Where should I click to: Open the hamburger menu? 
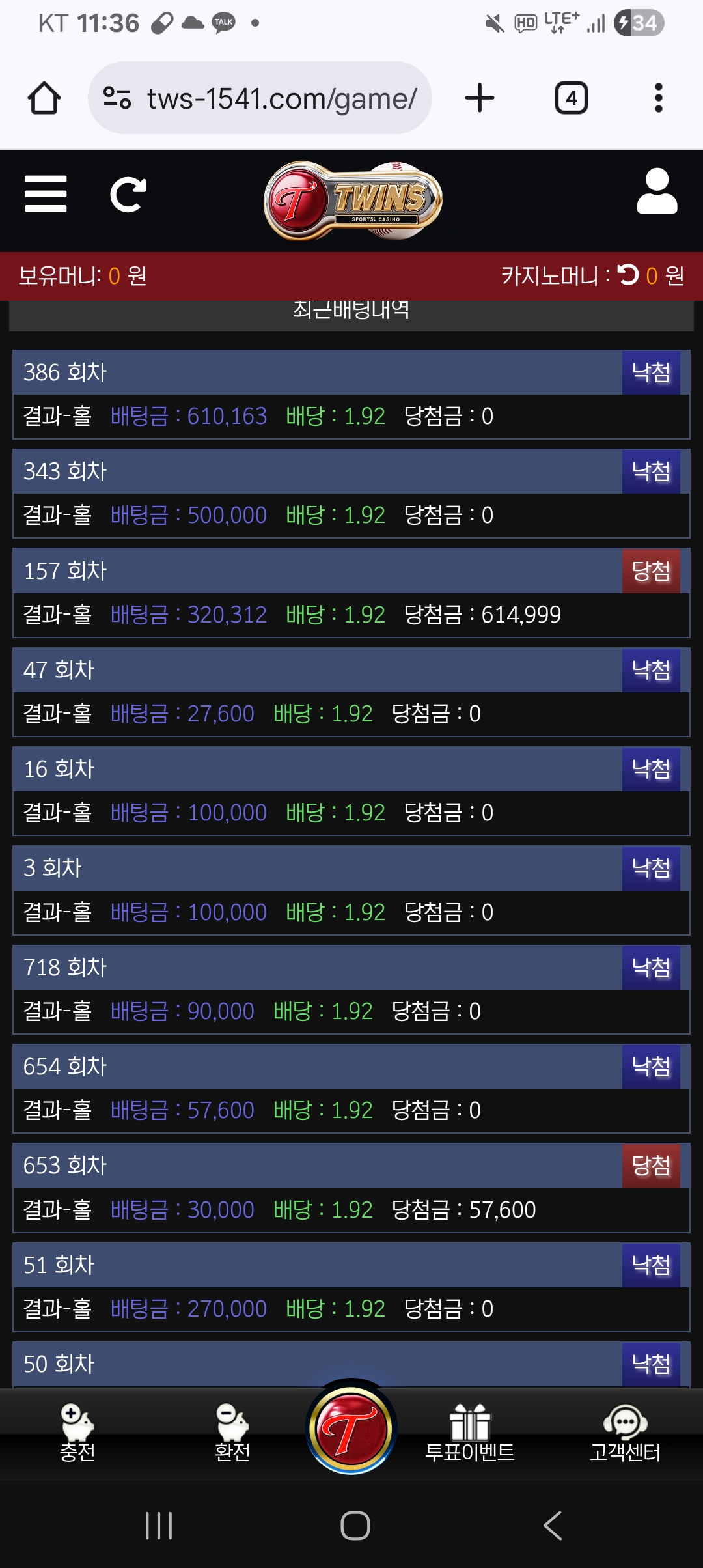point(46,194)
